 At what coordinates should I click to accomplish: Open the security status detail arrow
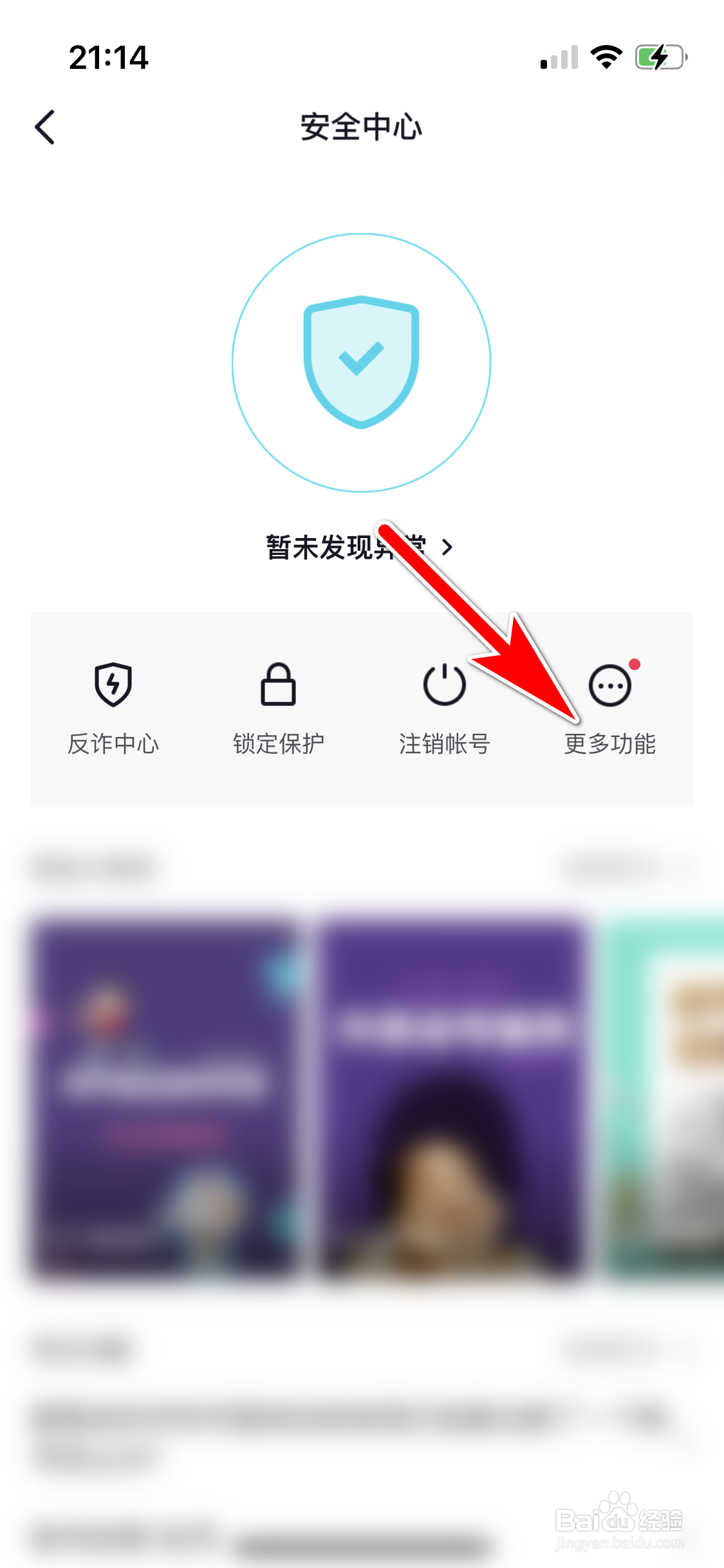click(x=449, y=548)
